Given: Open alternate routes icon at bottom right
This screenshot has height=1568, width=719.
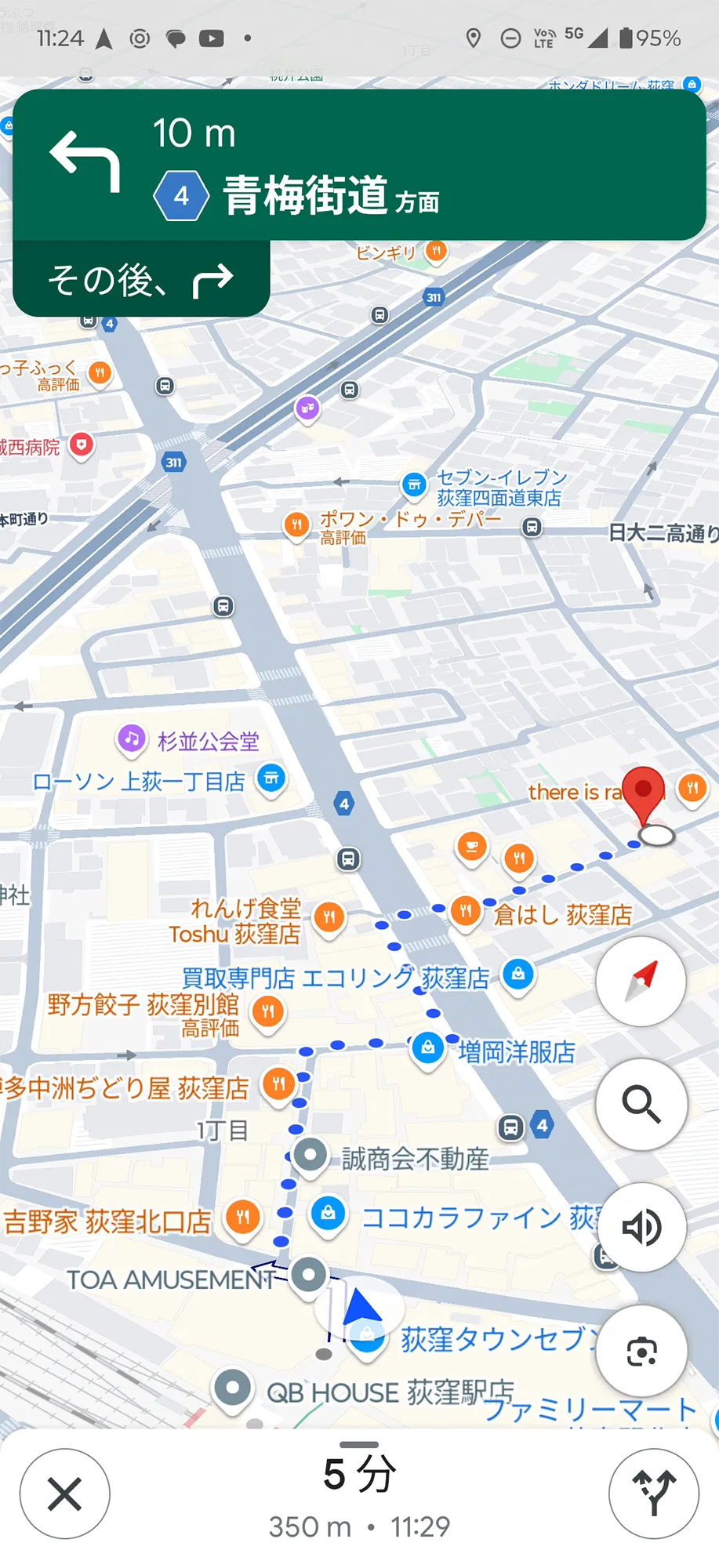Looking at the screenshot, I should (653, 1494).
